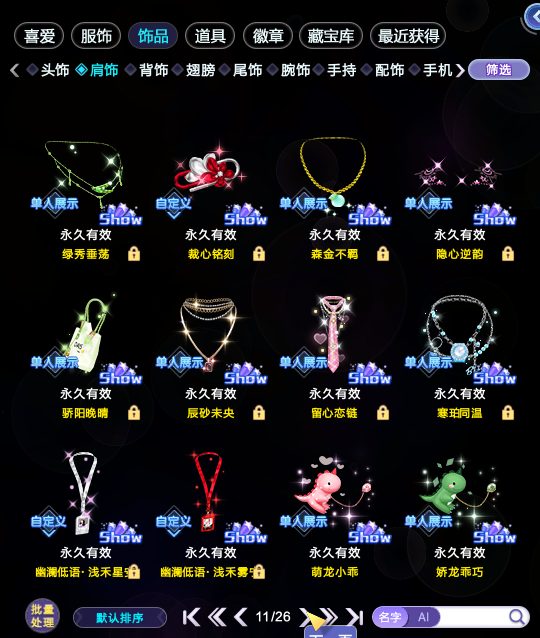Open the 藏宝库 tab
The height and width of the screenshot is (638, 540).
[x=331, y=36]
